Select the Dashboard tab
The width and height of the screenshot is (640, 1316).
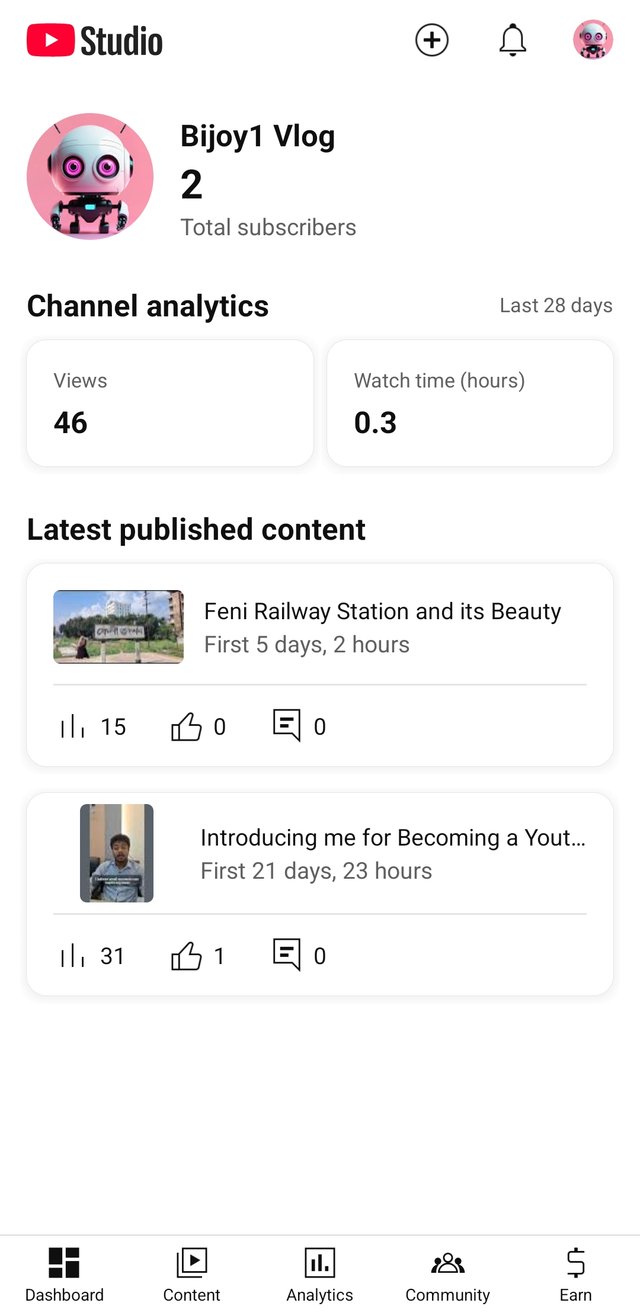64,1275
